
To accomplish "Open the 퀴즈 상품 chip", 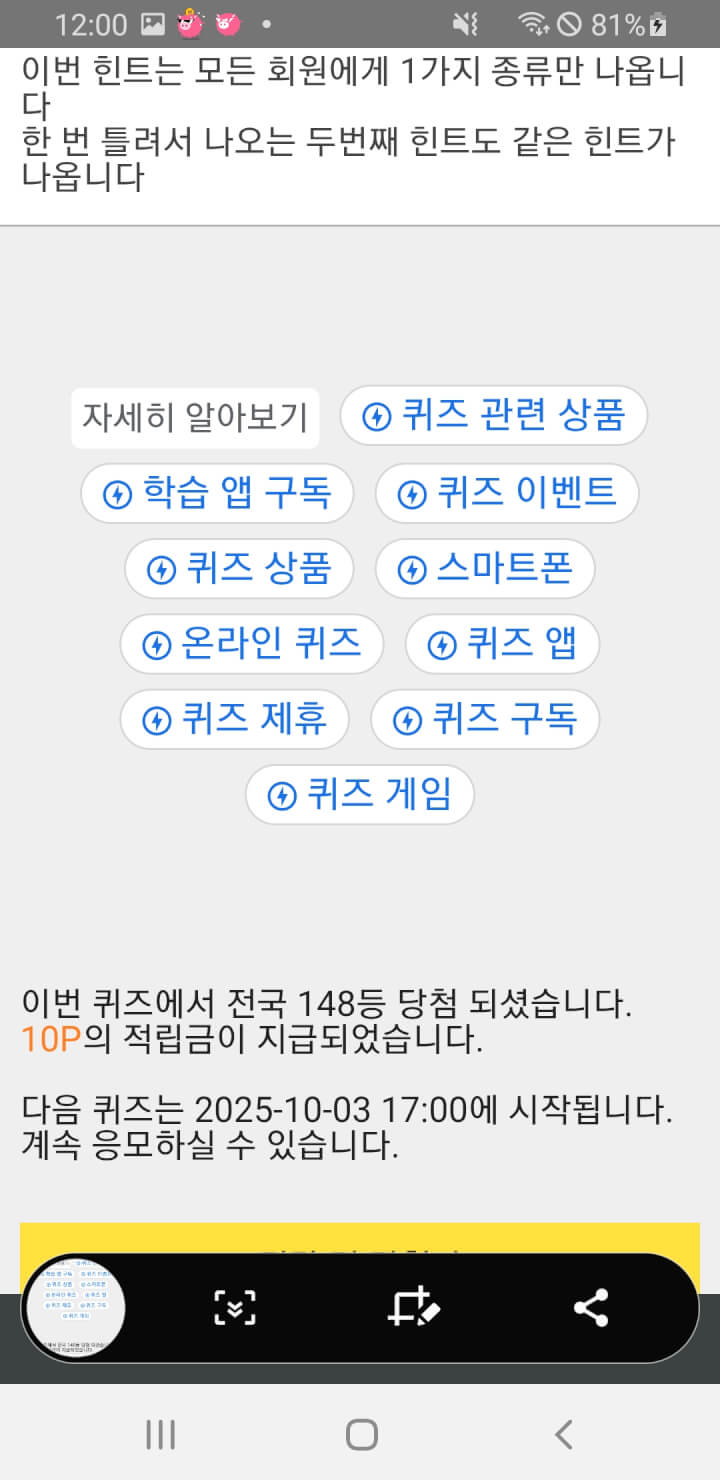I will tap(240, 569).
